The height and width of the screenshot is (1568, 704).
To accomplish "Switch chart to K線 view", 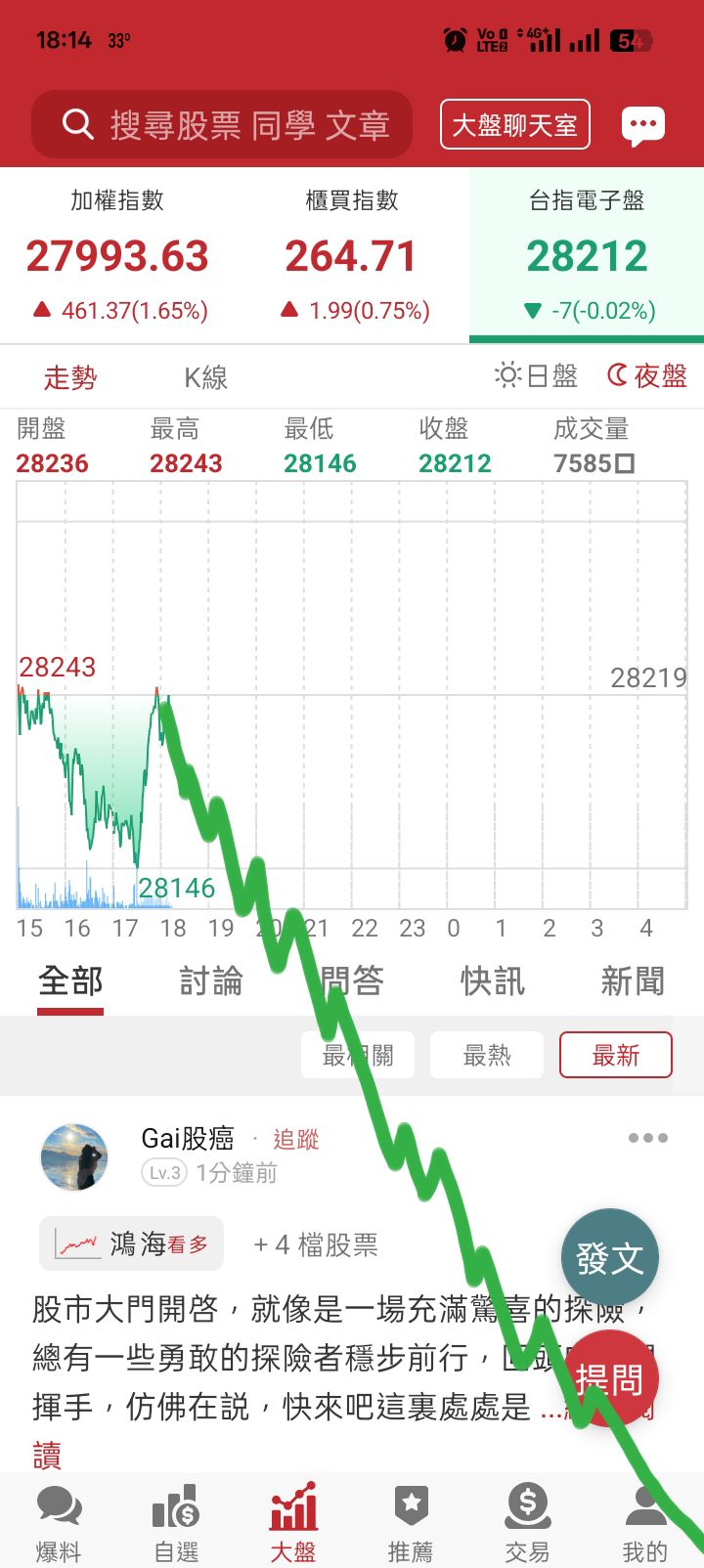I will (x=205, y=377).
